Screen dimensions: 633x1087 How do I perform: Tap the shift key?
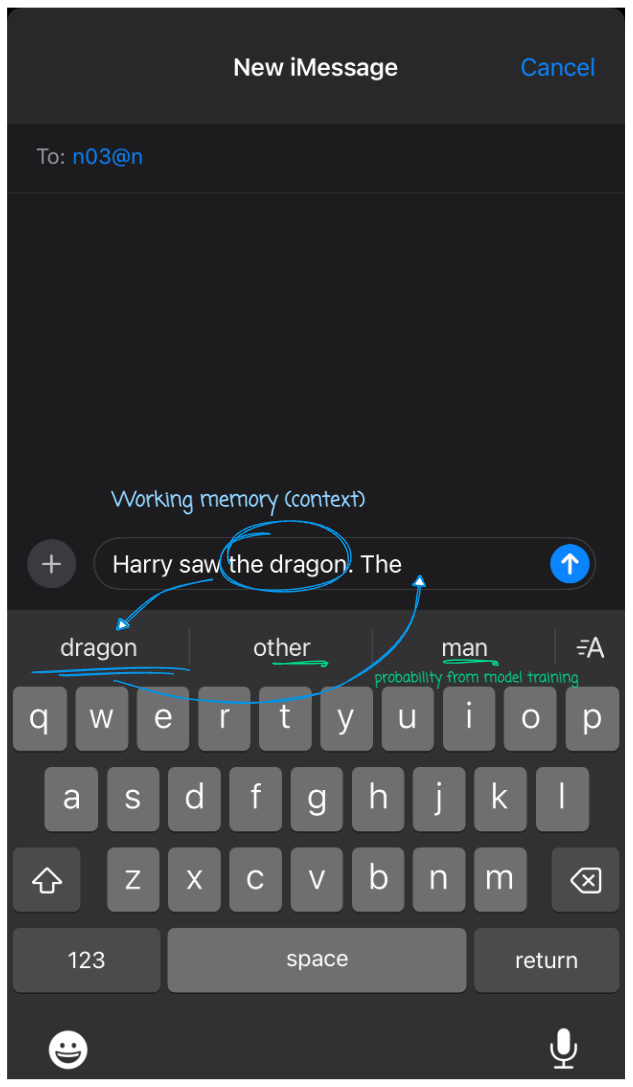(47, 880)
